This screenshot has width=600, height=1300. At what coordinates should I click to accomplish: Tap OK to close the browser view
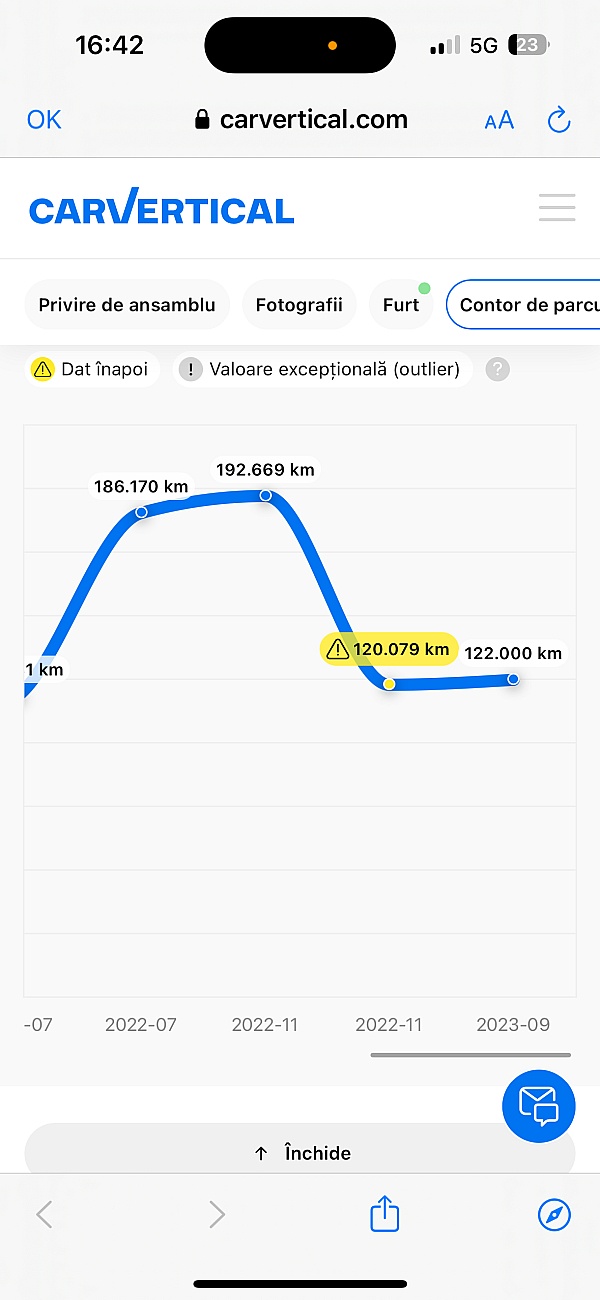[44, 120]
